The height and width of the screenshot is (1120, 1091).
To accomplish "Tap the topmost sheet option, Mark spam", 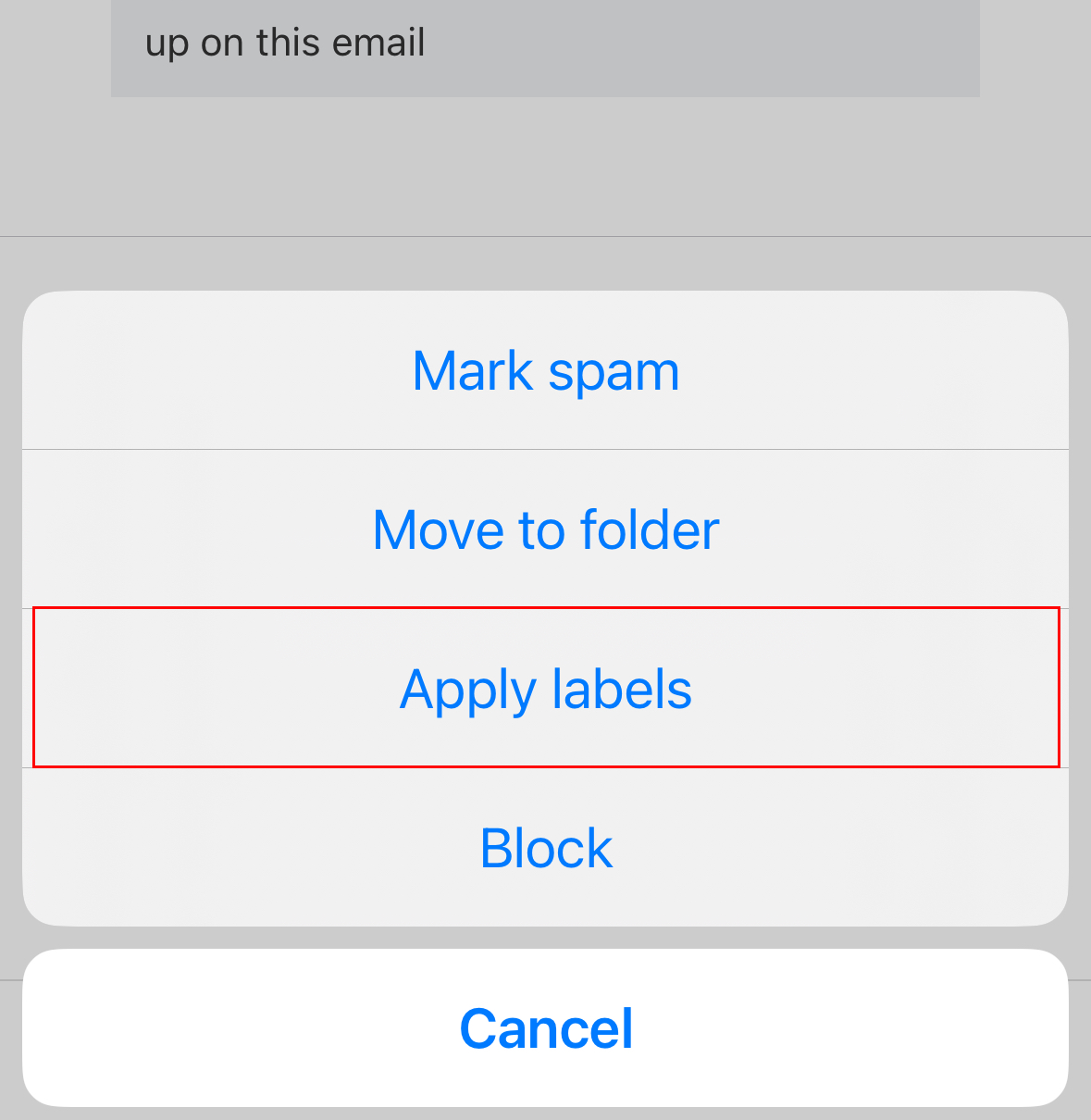I will tap(545, 369).
